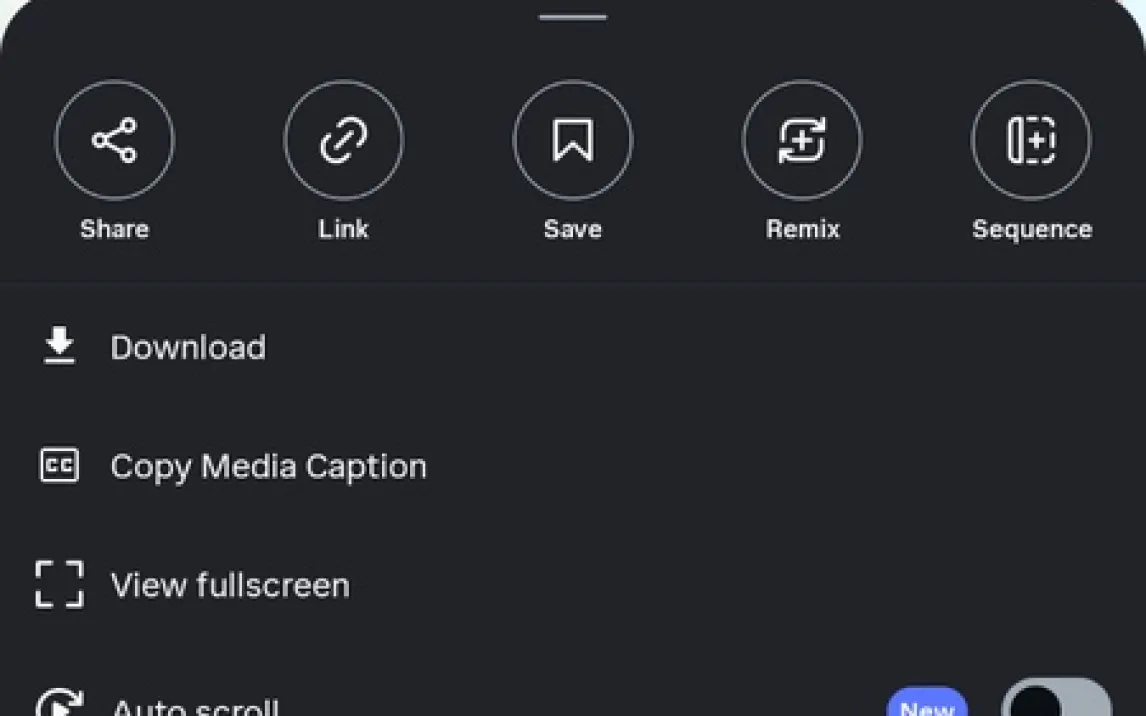The width and height of the screenshot is (1146, 716).
Task: Copy the Link to this post
Action: [x=343, y=141]
